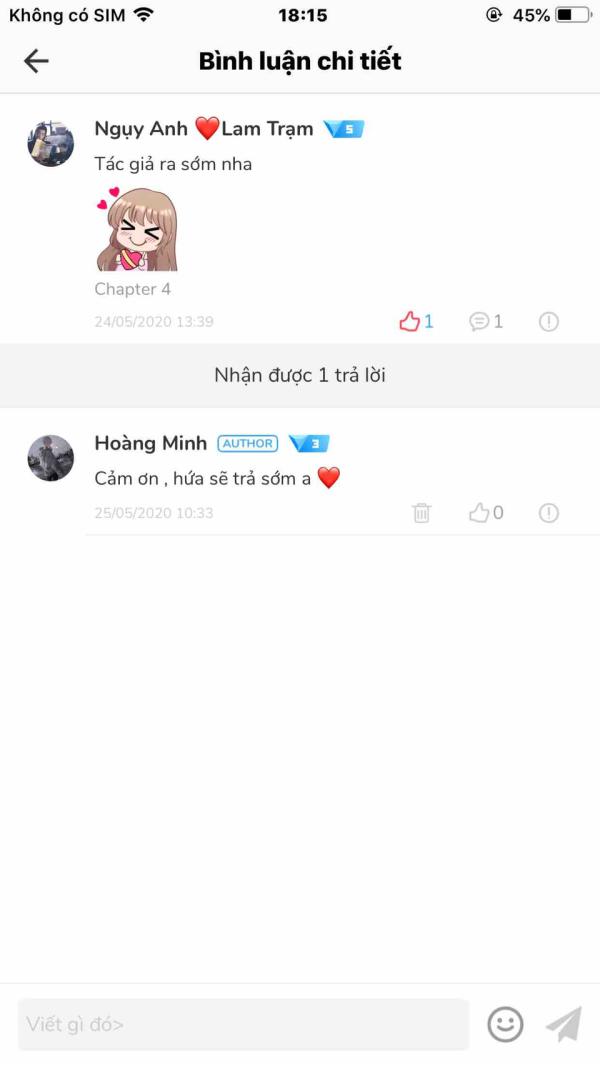
Task: Open Ngụy Anh's profile avatar
Action: [50, 144]
